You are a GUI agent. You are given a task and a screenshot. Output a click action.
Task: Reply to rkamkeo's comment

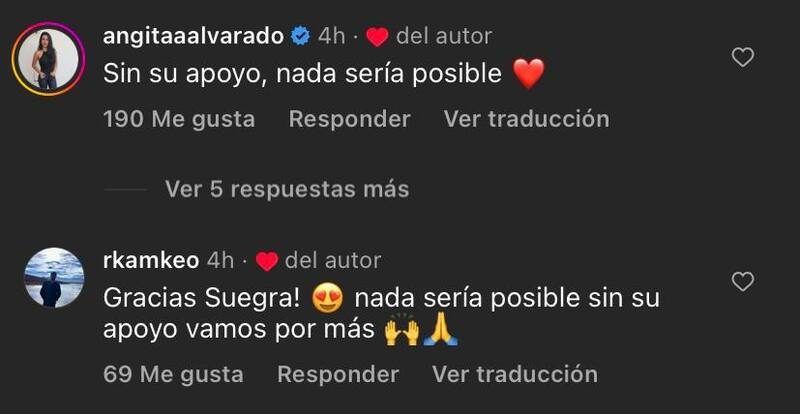pos(337,374)
